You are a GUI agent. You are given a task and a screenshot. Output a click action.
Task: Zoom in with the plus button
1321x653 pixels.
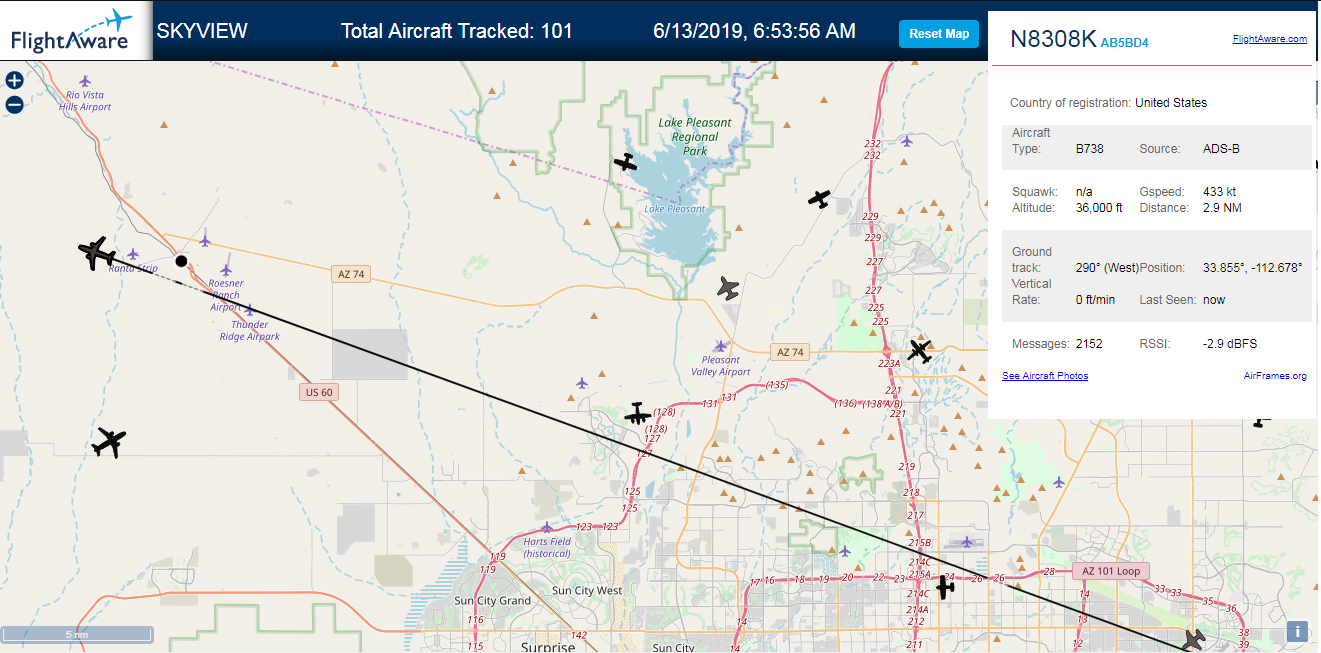tap(14, 80)
